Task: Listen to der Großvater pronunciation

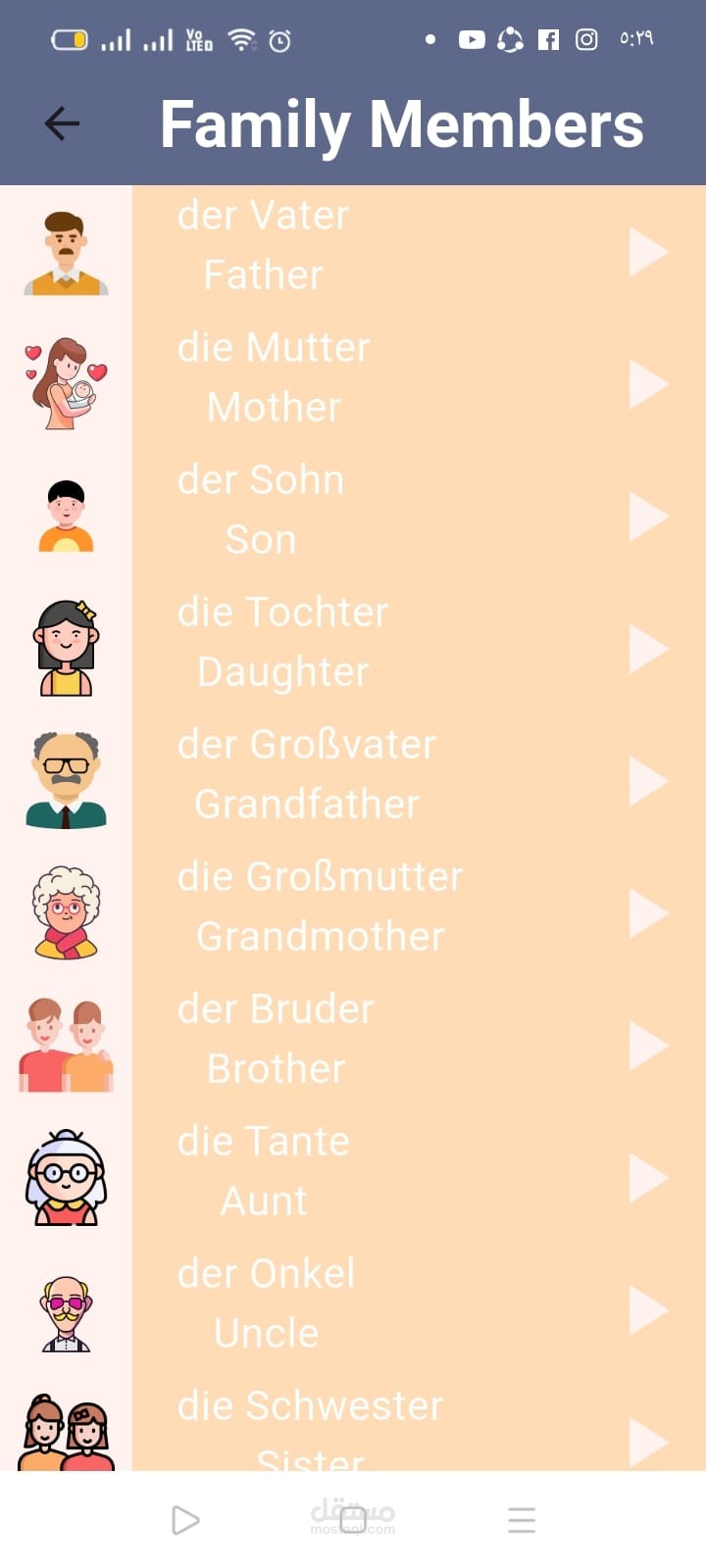Action: tap(648, 781)
